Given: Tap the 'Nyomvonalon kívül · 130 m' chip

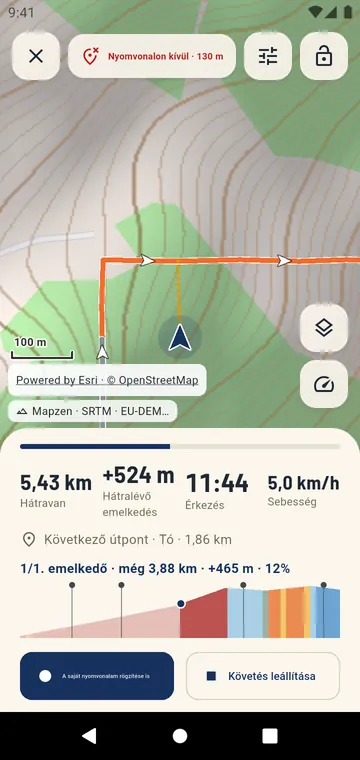Looking at the screenshot, I should coord(152,56).
